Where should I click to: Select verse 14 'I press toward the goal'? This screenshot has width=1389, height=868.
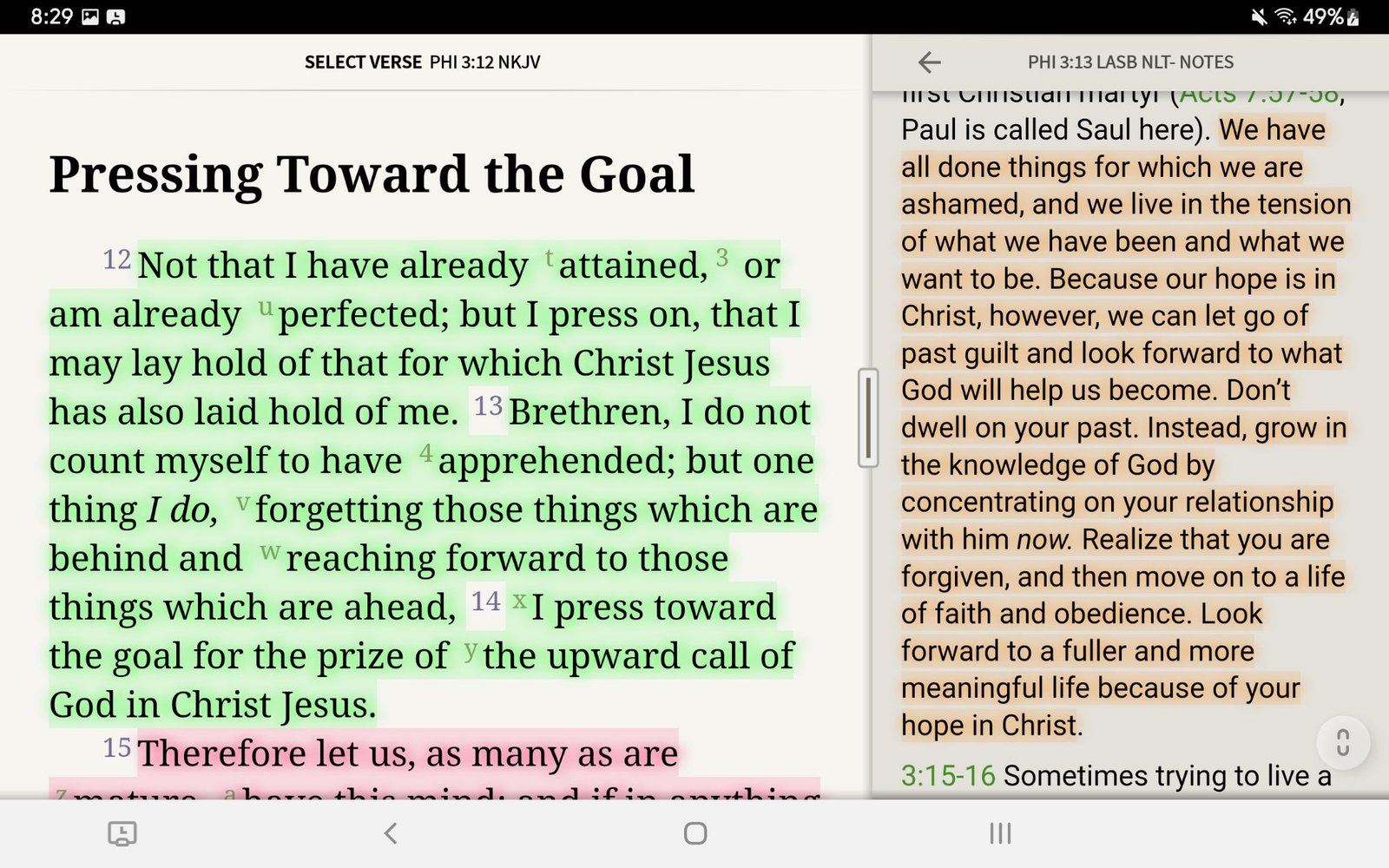[422, 655]
